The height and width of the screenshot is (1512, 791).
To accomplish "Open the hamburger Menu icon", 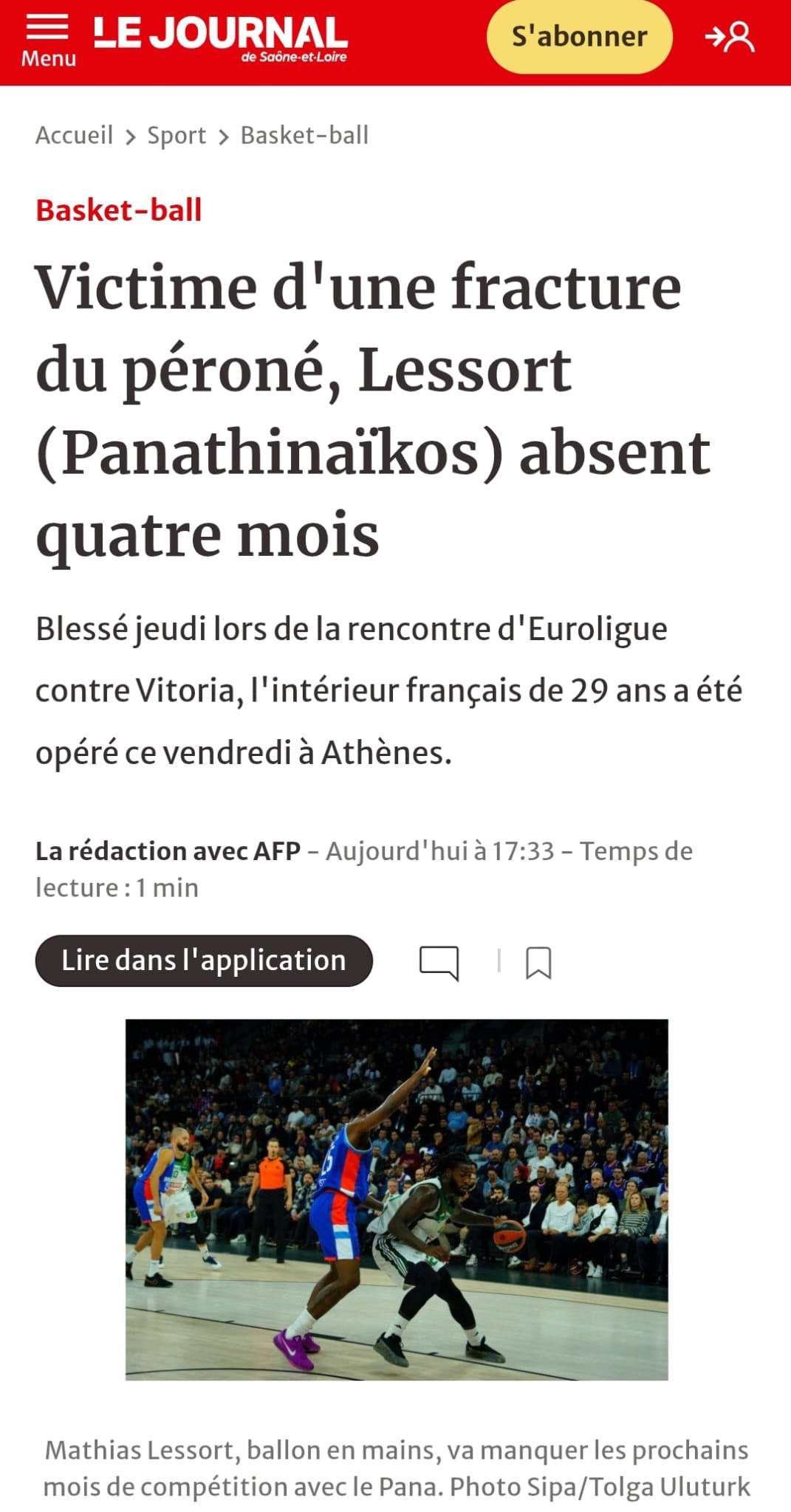I will coord(47,28).
